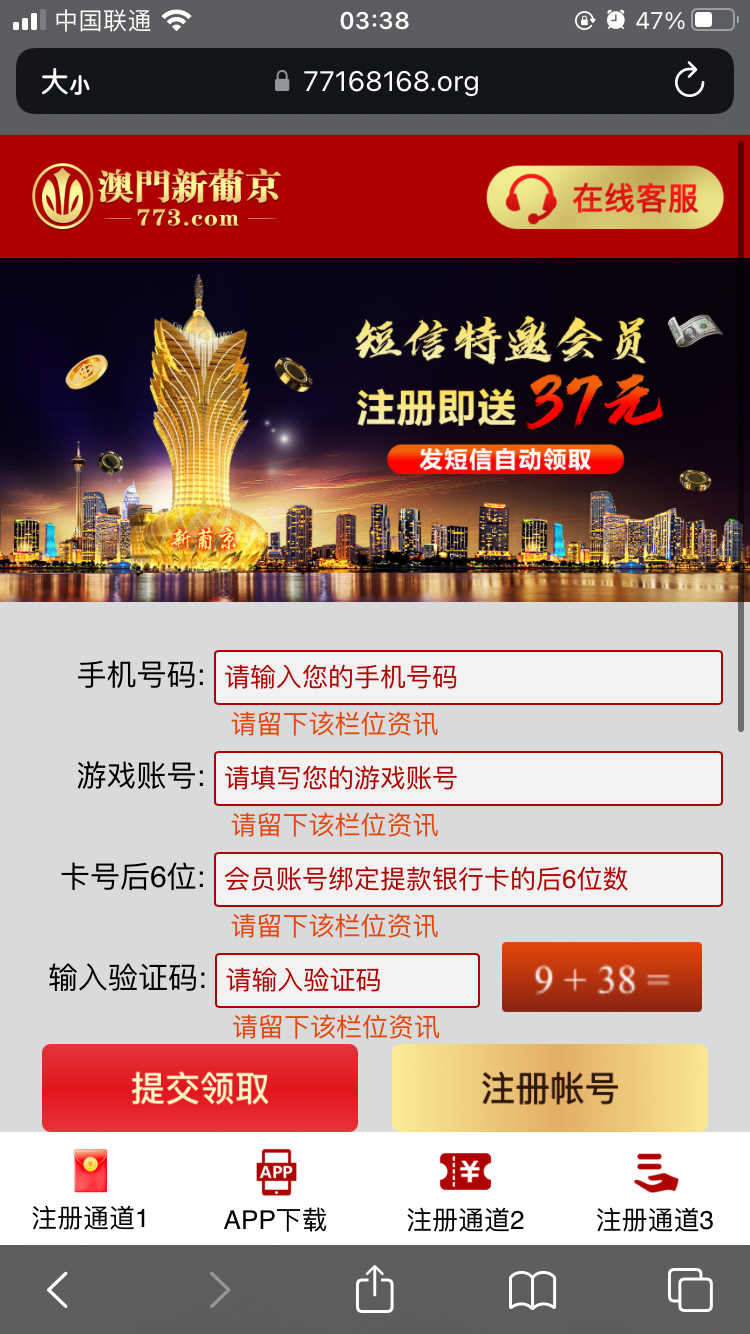Open 注册通道3 in the bottom bar
Screen dimensions: 750x1334
coord(655,1191)
